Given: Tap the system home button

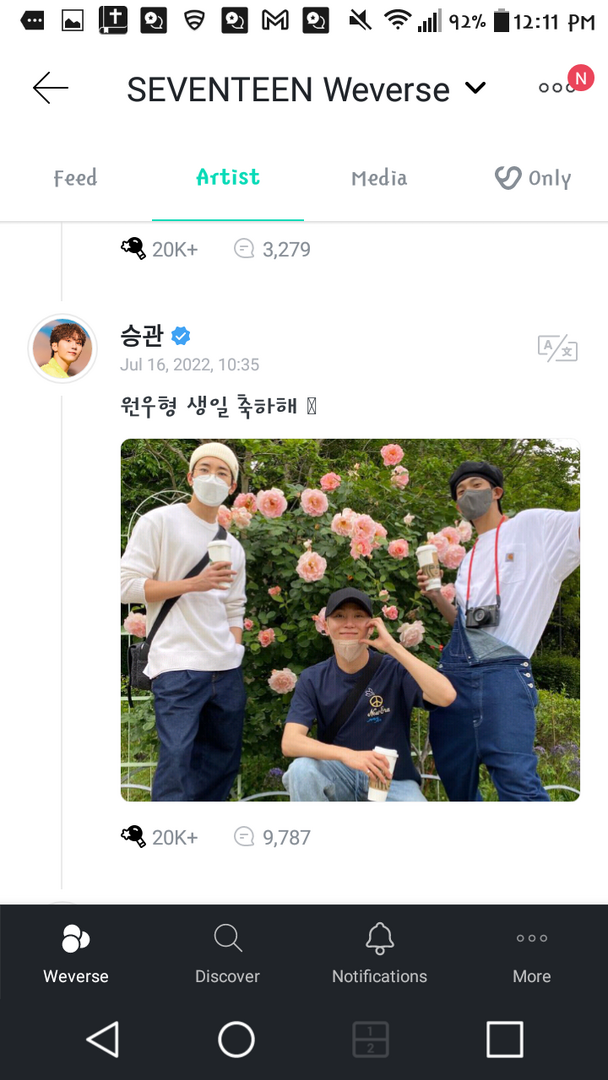Looking at the screenshot, I should [x=236, y=1039].
